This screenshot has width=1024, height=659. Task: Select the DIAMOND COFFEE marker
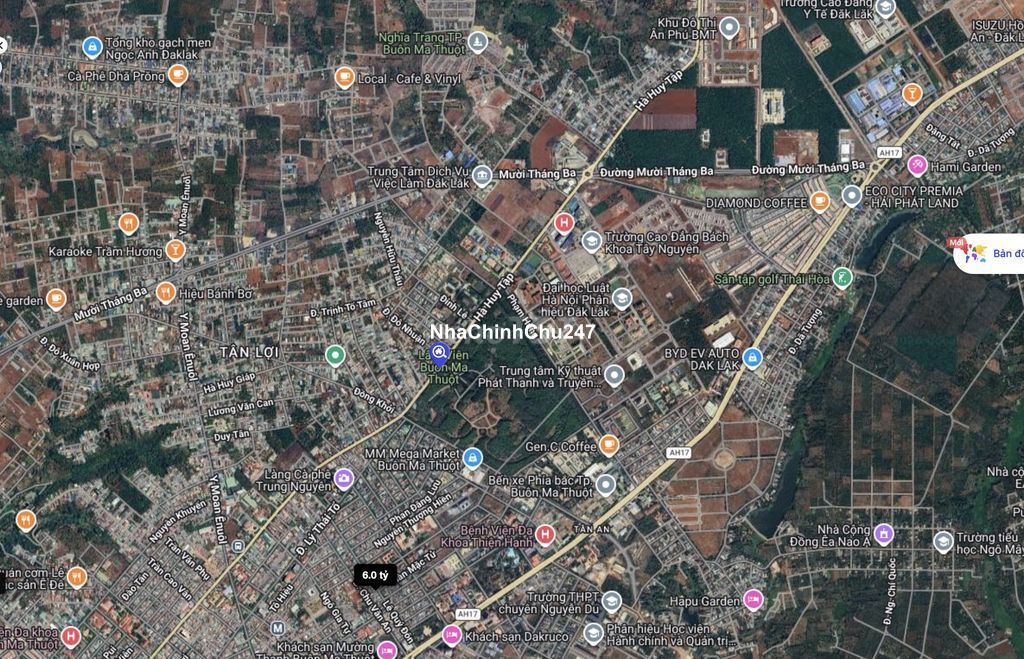(820, 202)
